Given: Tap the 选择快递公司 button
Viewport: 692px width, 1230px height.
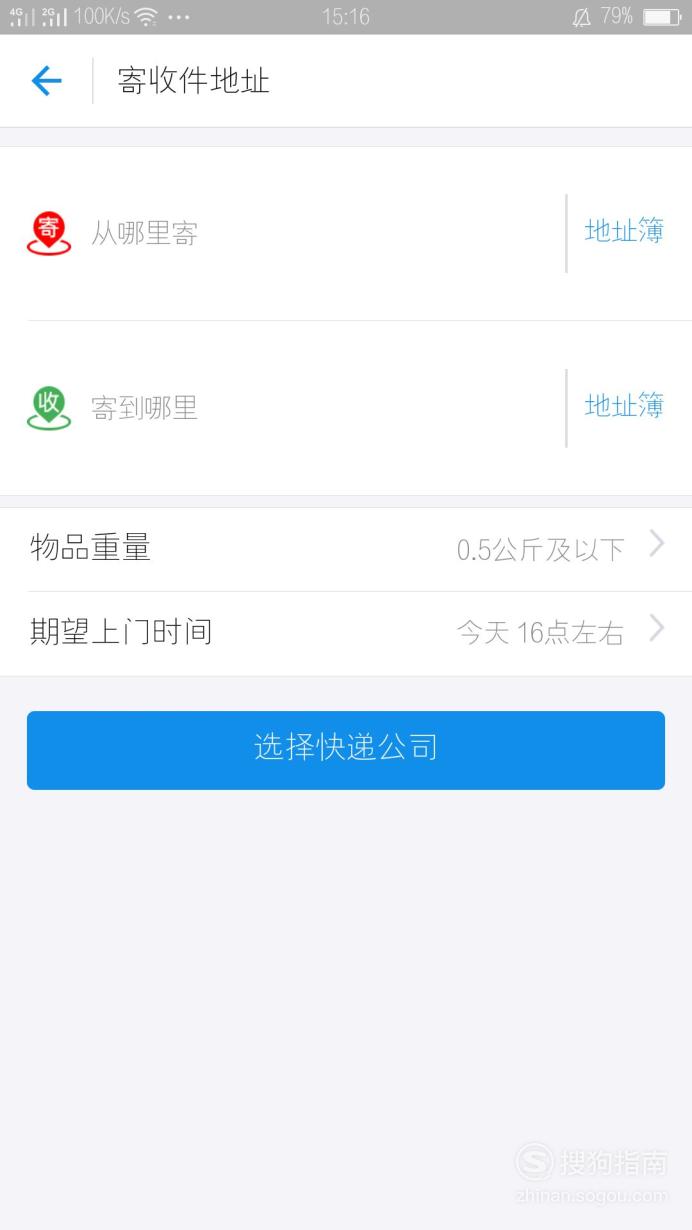Looking at the screenshot, I should click(x=346, y=750).
